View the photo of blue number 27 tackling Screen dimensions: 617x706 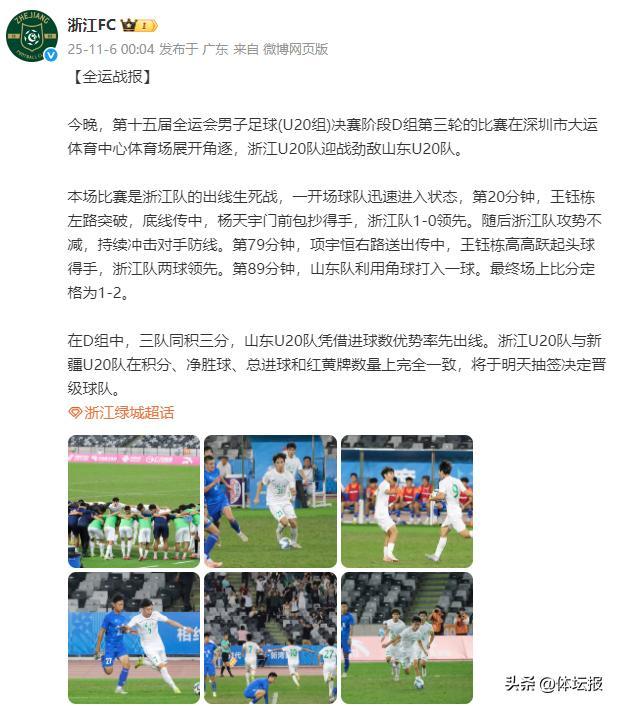pos(134,637)
